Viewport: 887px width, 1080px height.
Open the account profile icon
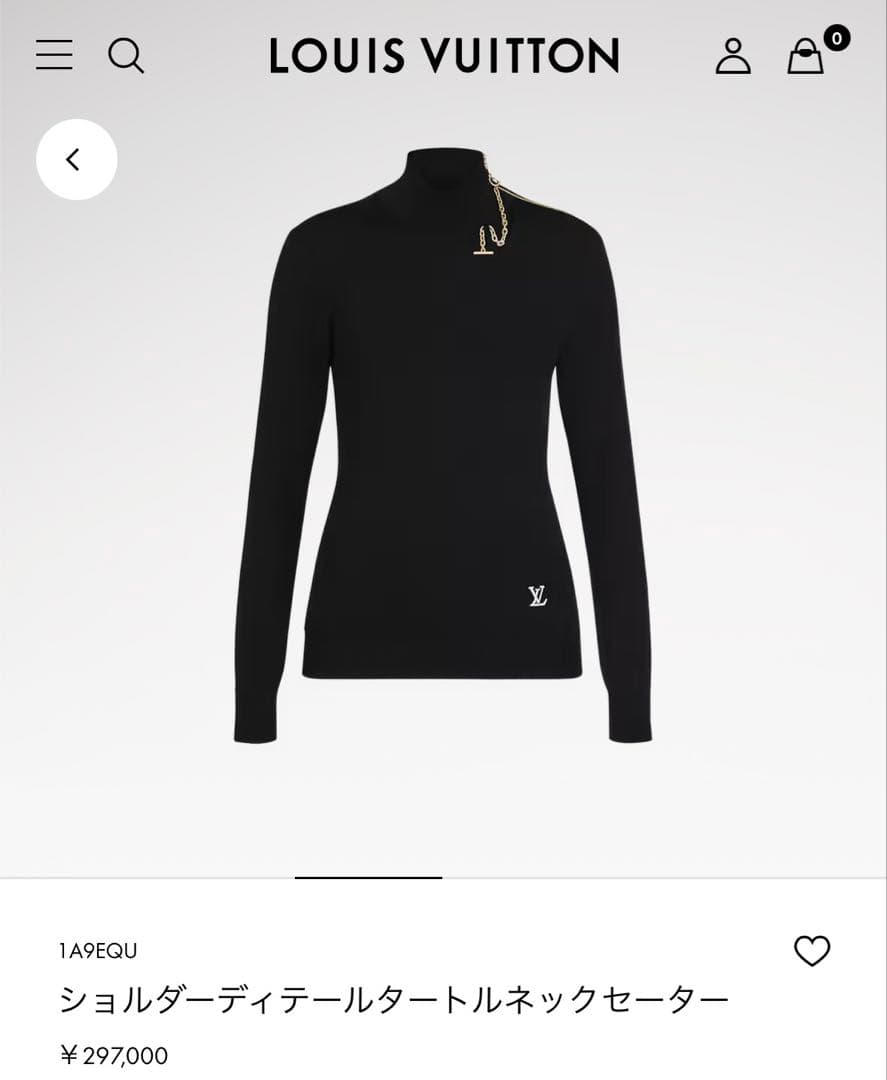click(x=735, y=57)
